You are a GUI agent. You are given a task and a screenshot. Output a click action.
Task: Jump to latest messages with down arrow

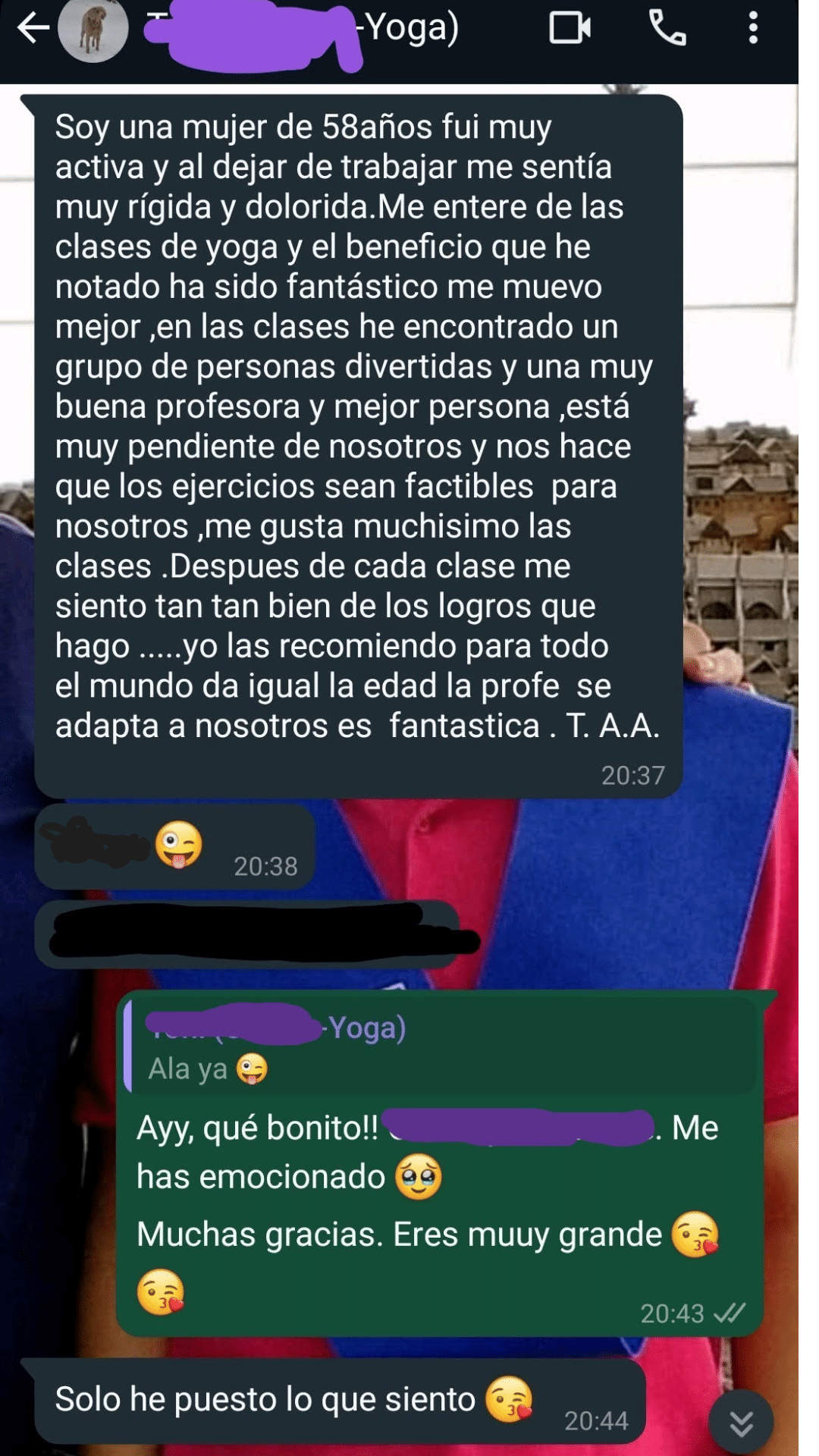[x=741, y=1423]
